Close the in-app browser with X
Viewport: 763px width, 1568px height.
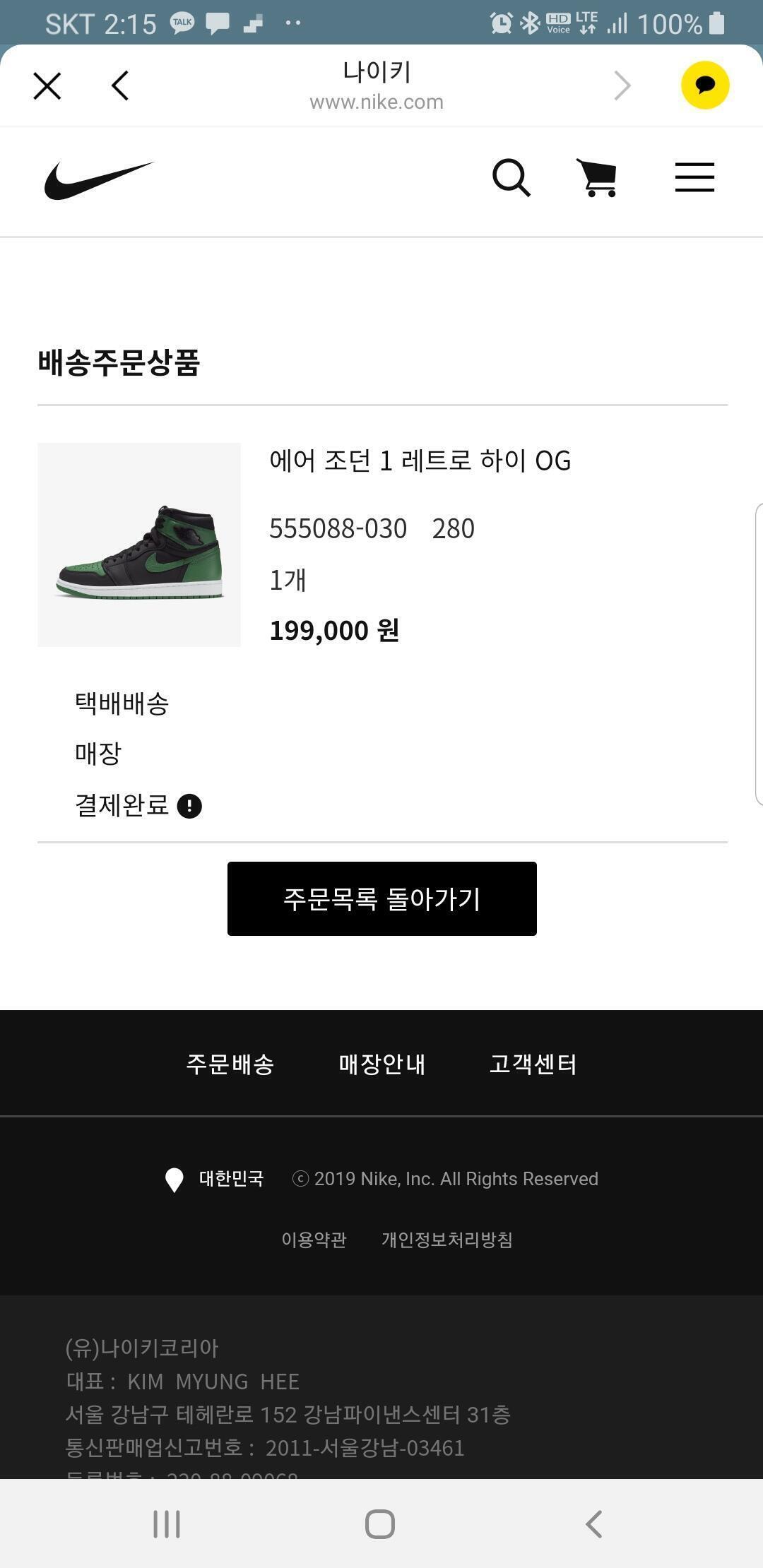click(47, 86)
